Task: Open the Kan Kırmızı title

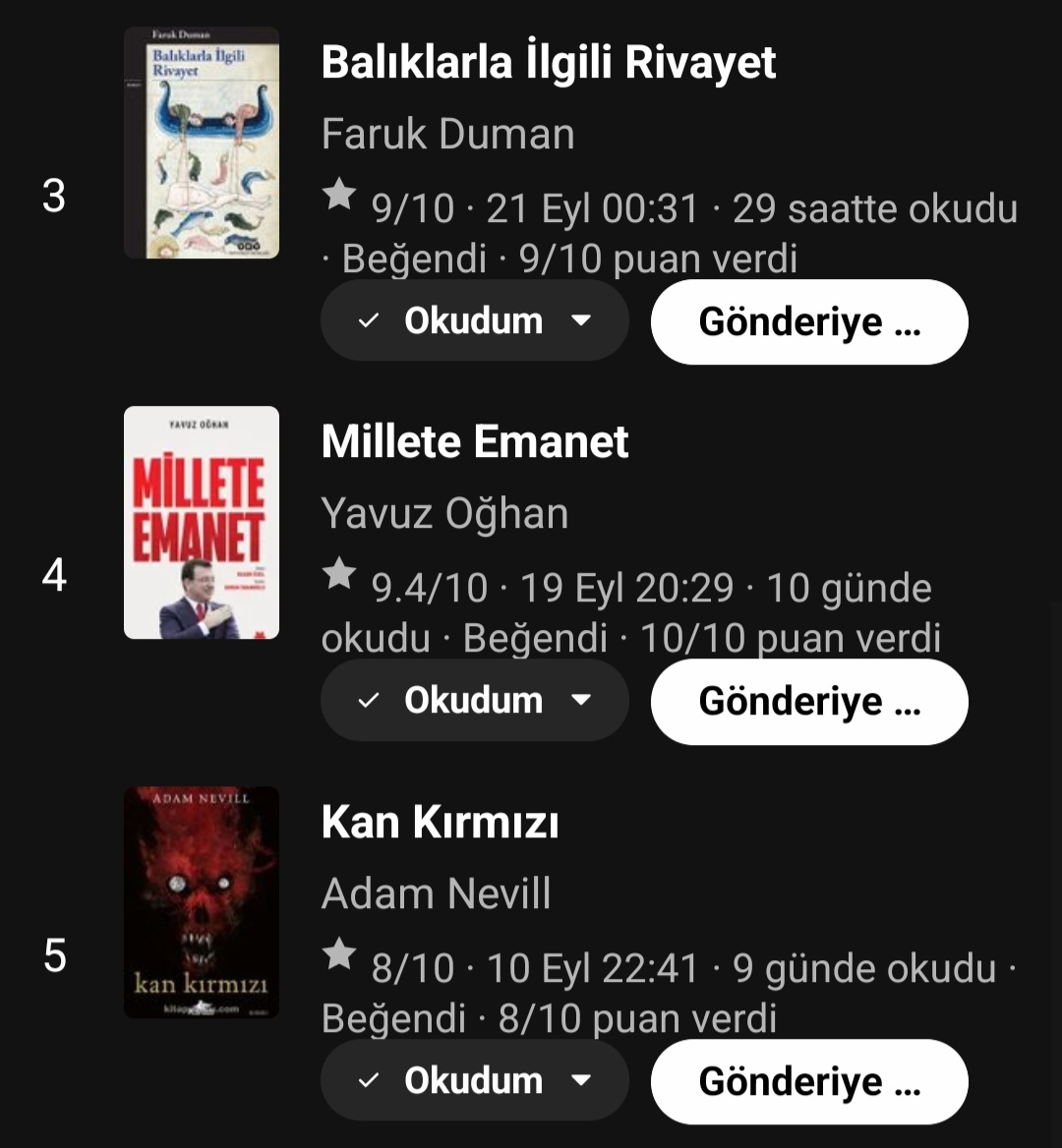Action: (440, 822)
